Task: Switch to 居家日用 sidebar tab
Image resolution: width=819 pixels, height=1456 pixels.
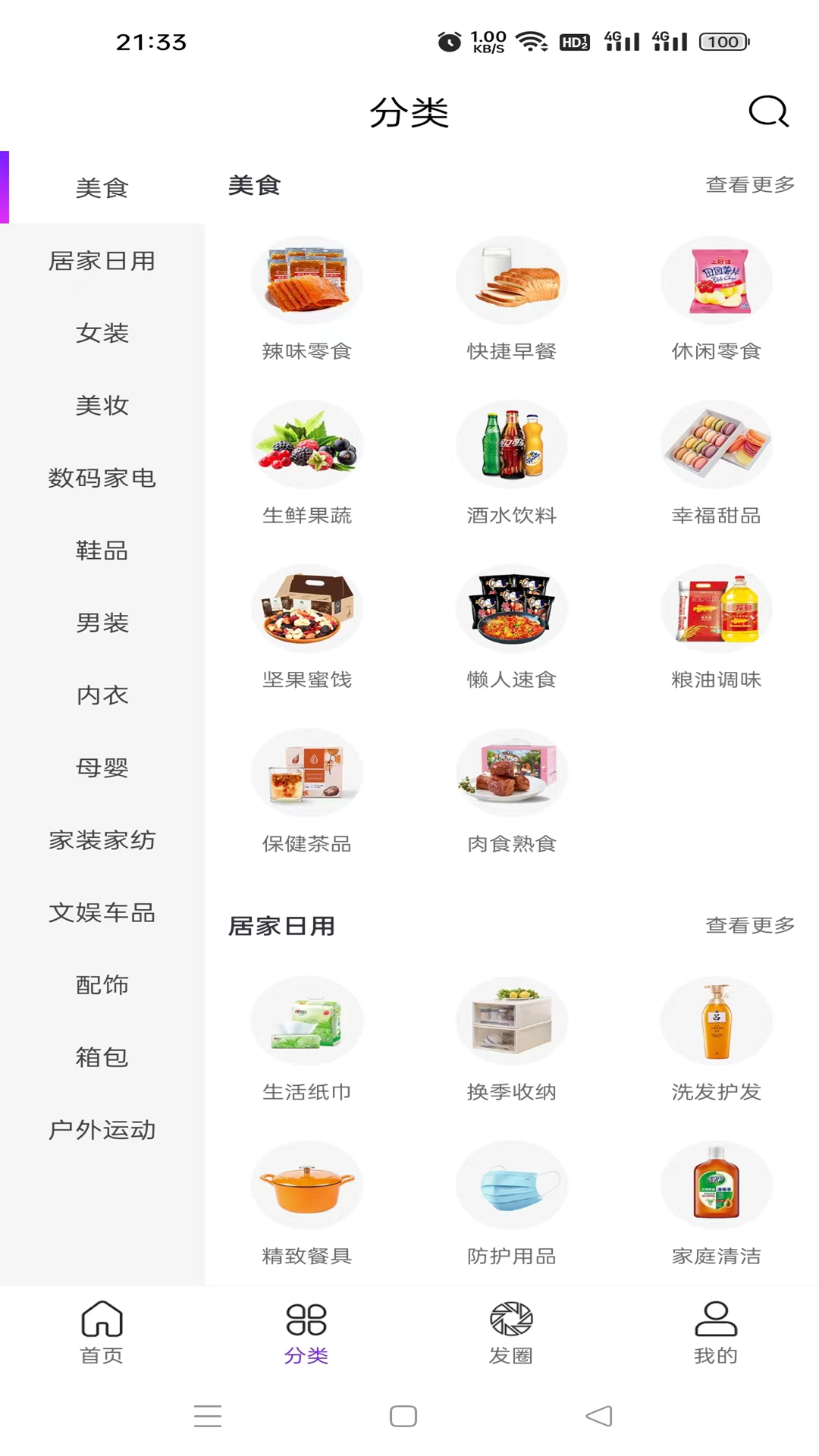Action: tap(102, 261)
